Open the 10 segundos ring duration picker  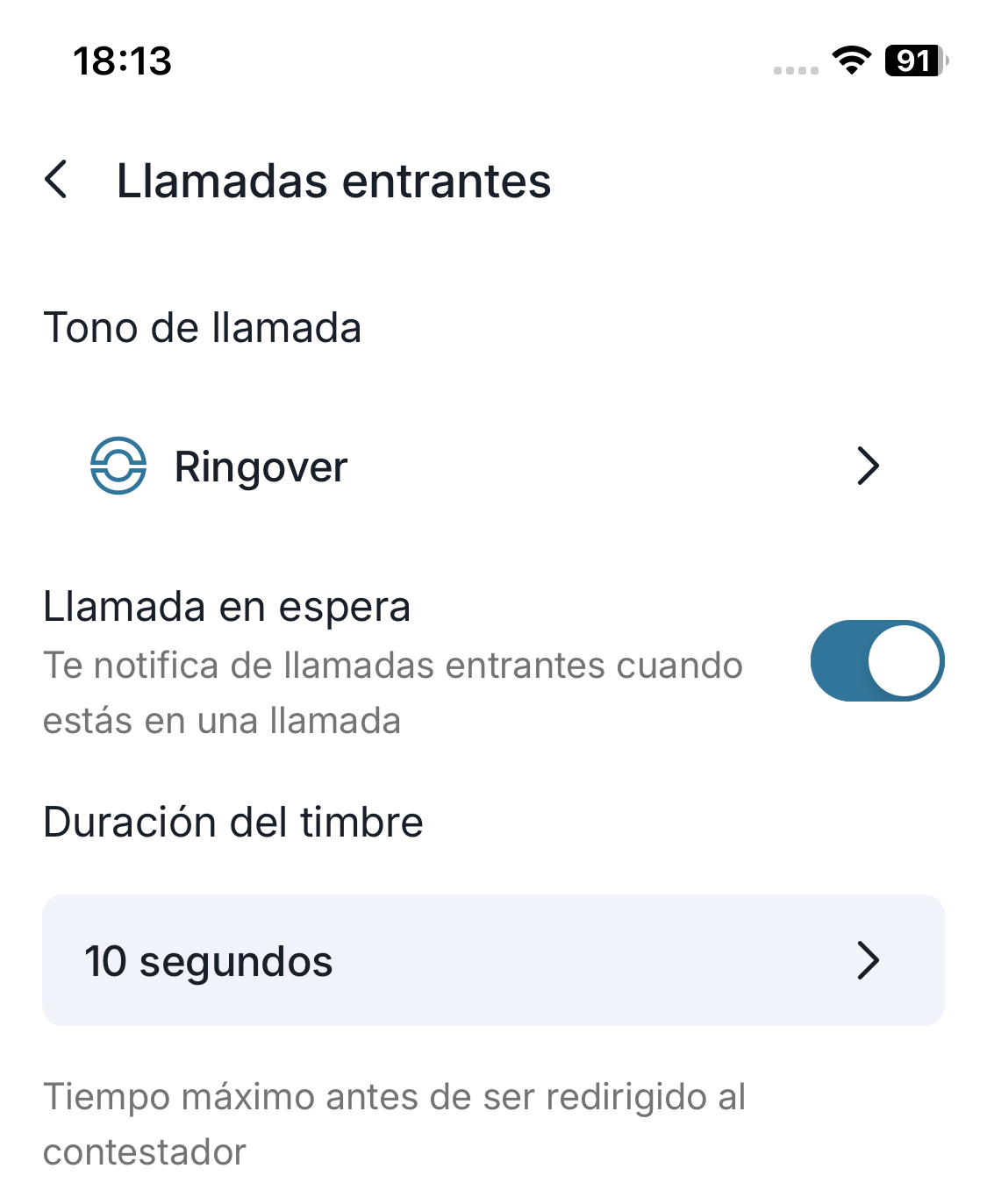point(493,960)
